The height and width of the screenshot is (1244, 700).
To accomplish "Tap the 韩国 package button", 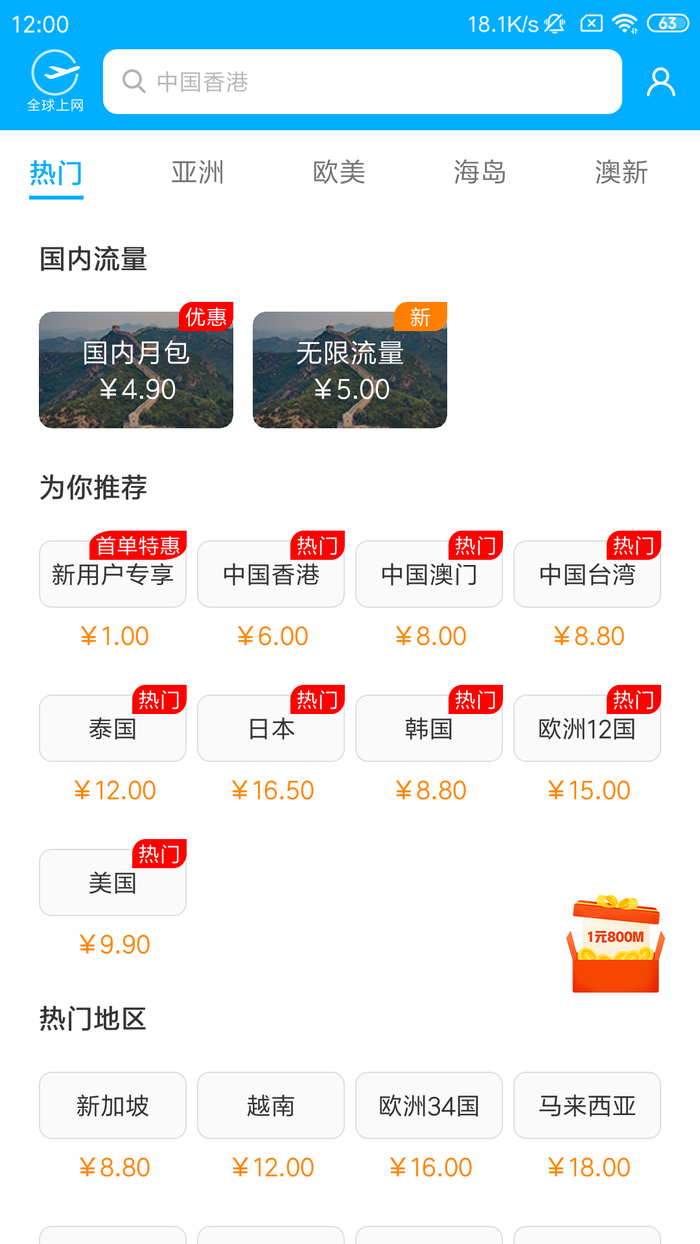I will [429, 729].
